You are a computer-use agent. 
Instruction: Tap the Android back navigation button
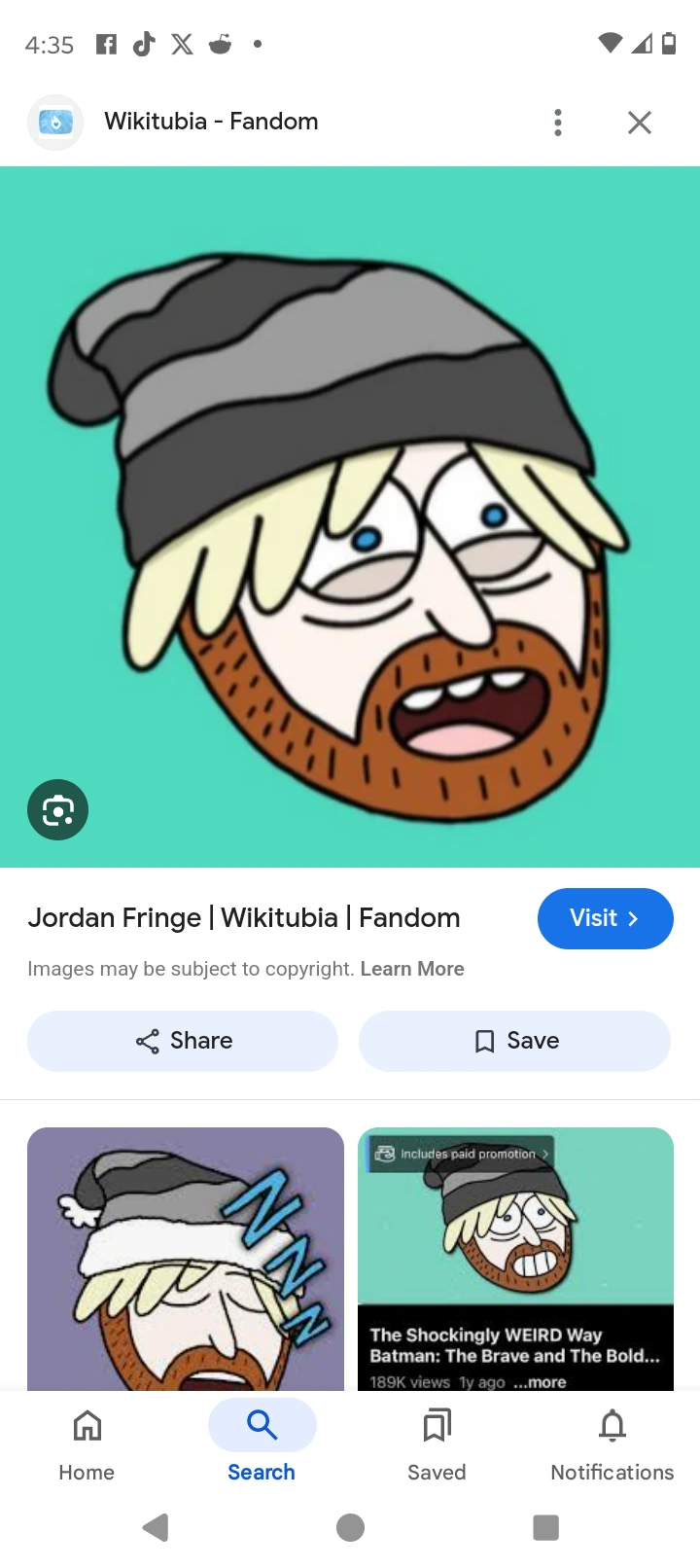(x=156, y=1528)
